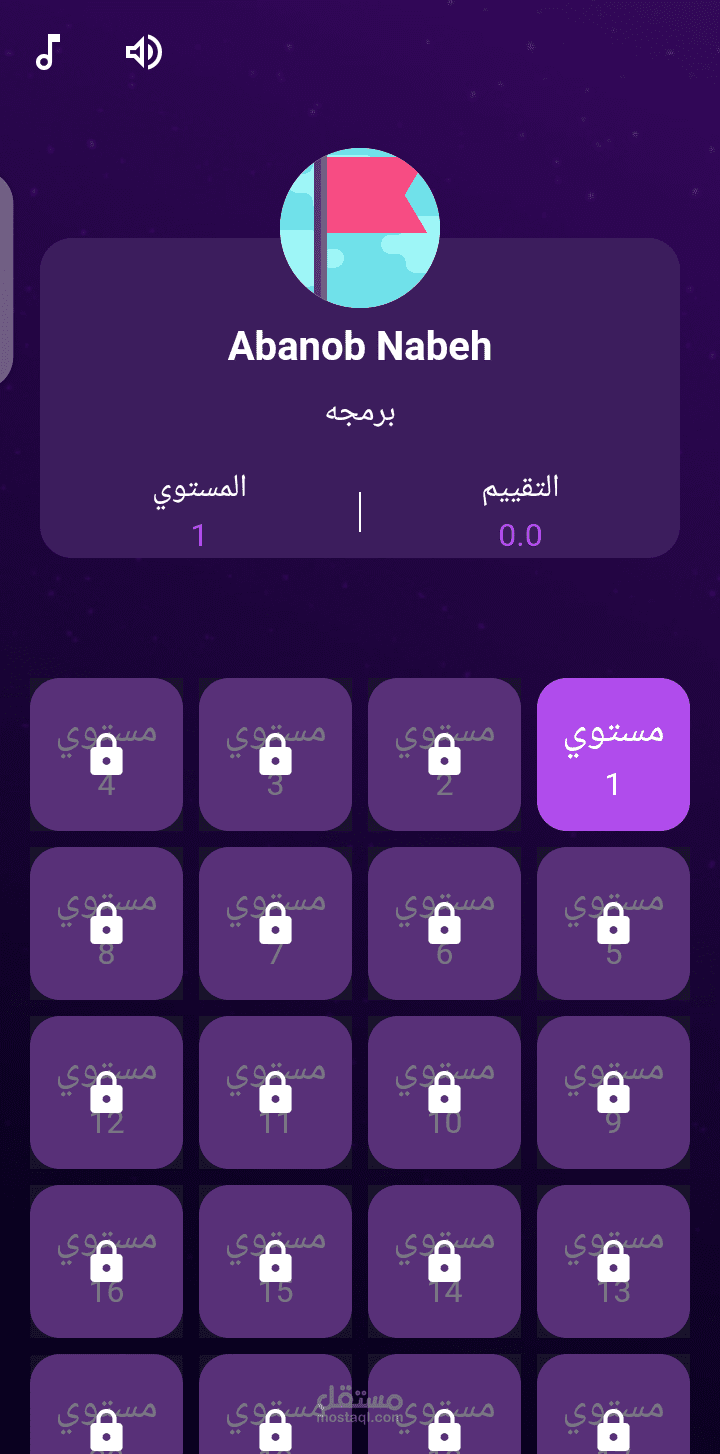Image resolution: width=720 pixels, height=1454 pixels.
Task: Tap the locked level 6 tile
Action: pos(444,923)
